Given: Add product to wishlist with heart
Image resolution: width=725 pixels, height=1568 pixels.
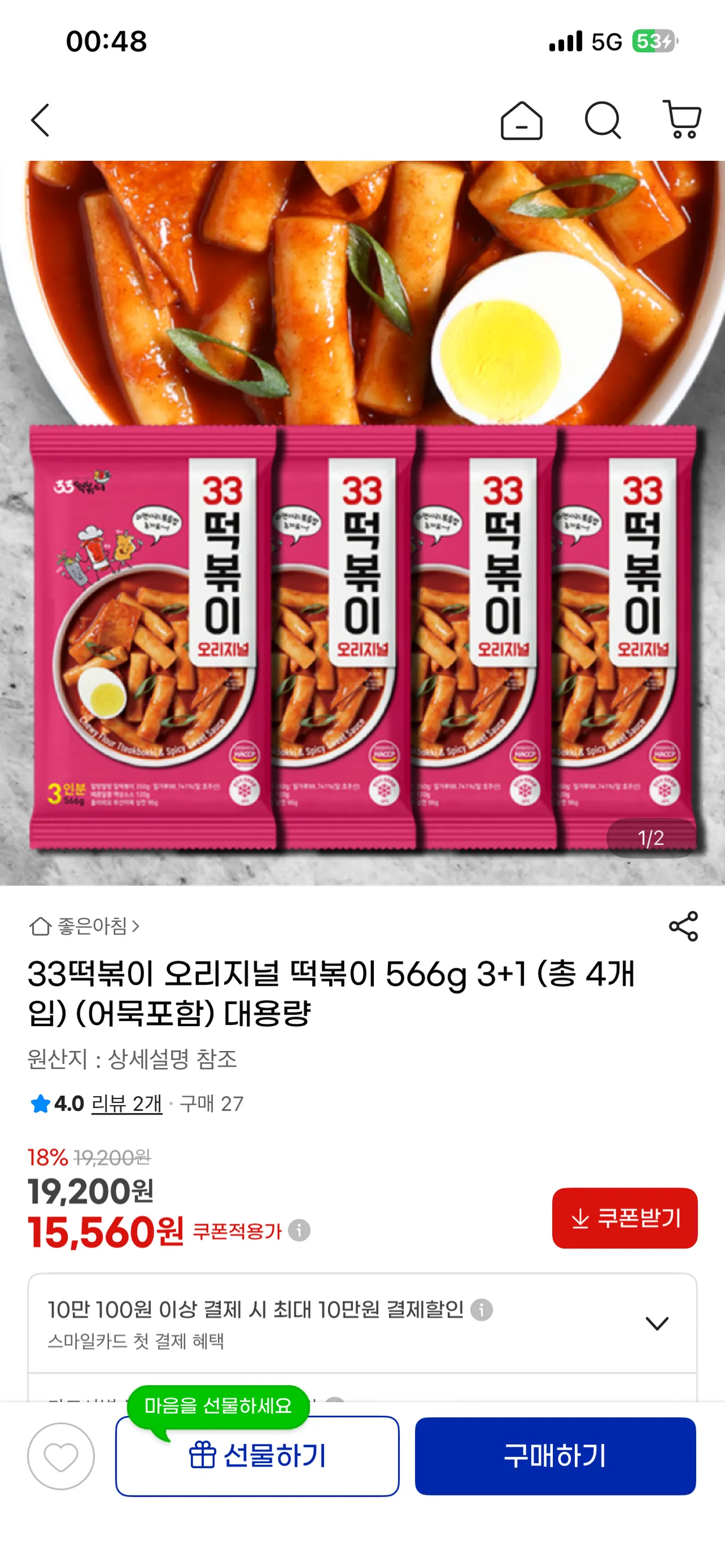Looking at the screenshot, I should (61, 1456).
